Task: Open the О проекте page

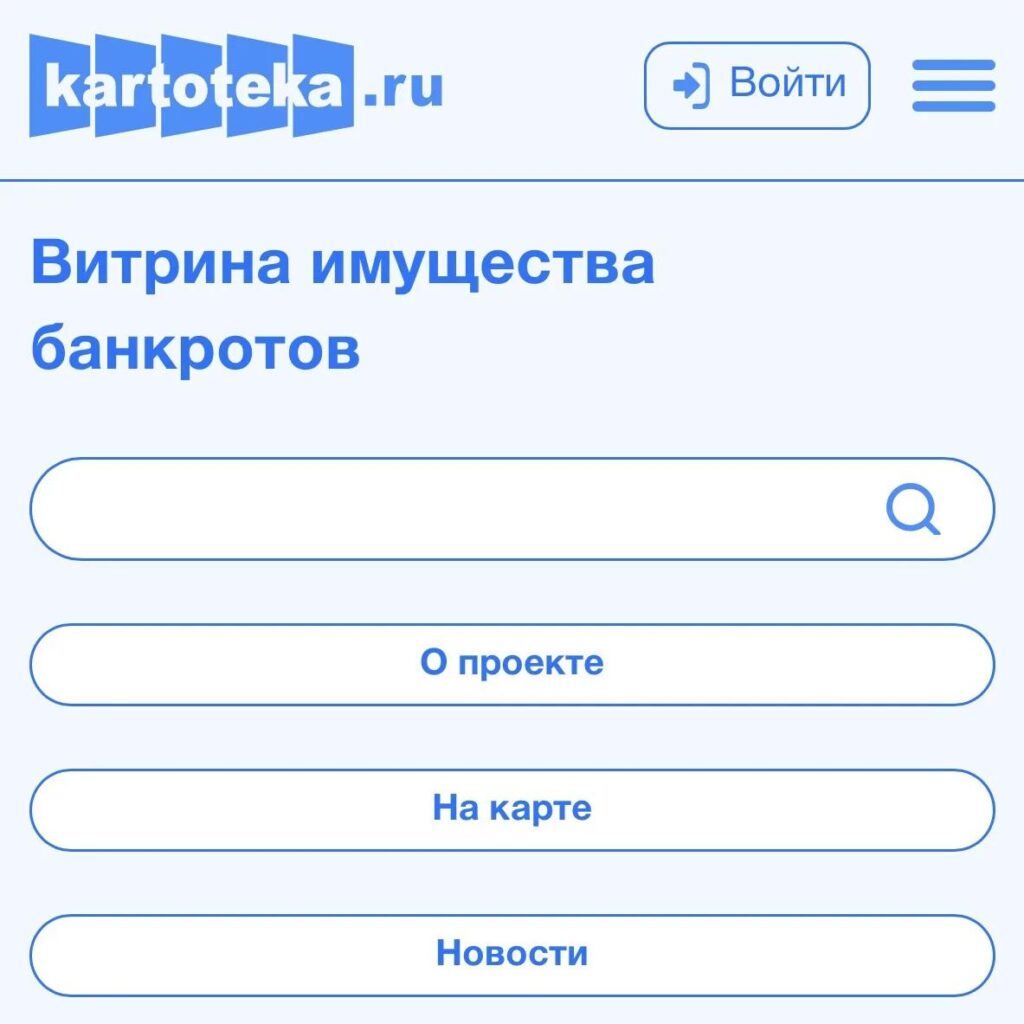Action: (x=512, y=664)
